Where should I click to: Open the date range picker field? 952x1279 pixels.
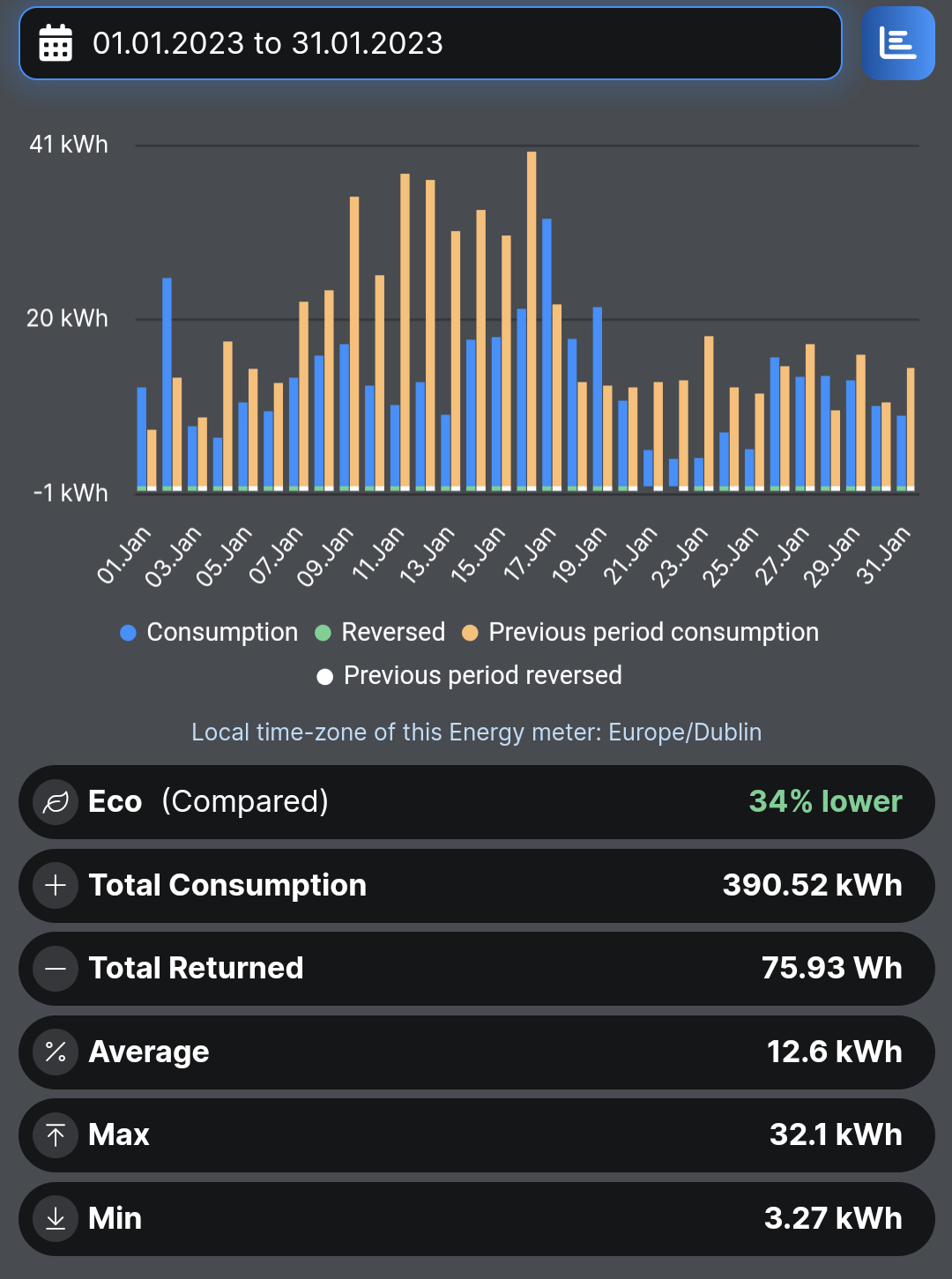click(x=430, y=43)
